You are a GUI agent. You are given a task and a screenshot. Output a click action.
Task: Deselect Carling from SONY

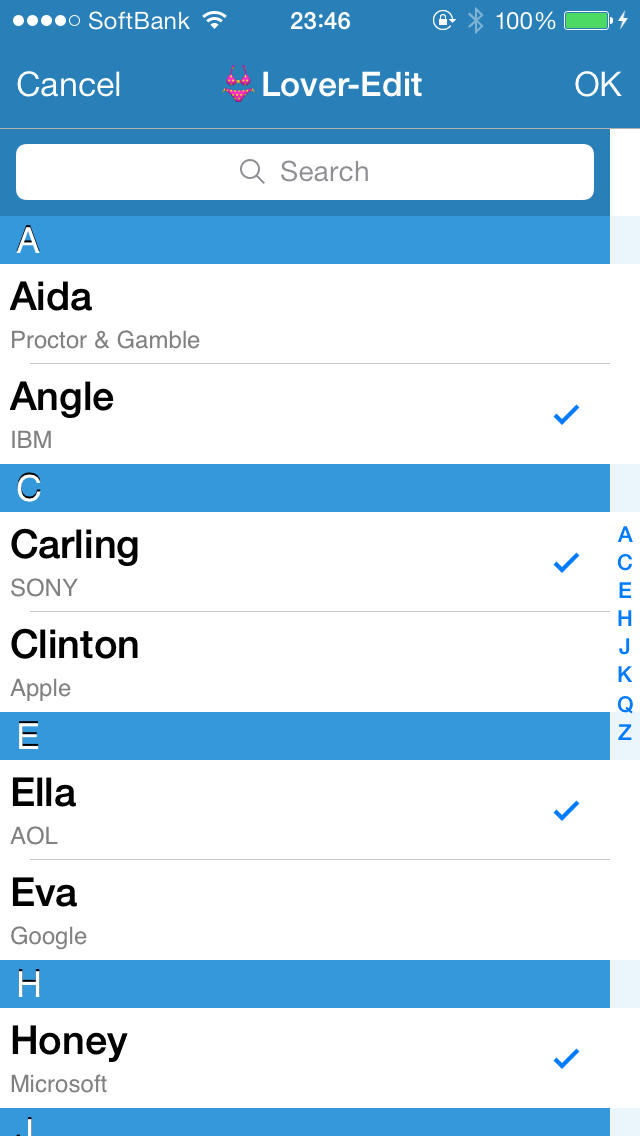click(304, 561)
